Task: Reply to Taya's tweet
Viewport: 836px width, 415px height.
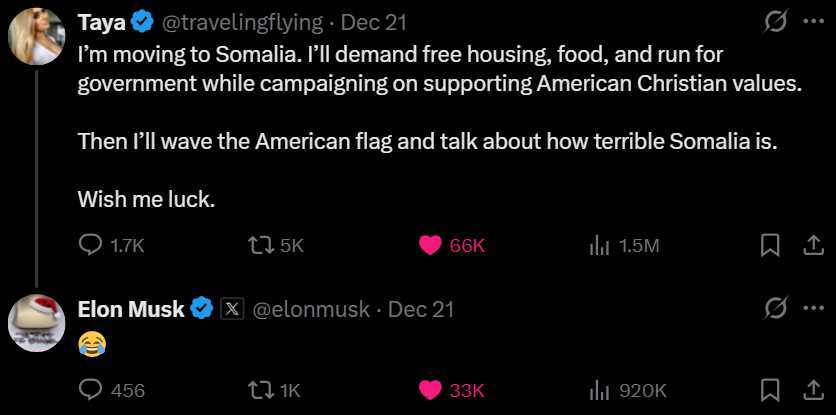Action: point(90,245)
